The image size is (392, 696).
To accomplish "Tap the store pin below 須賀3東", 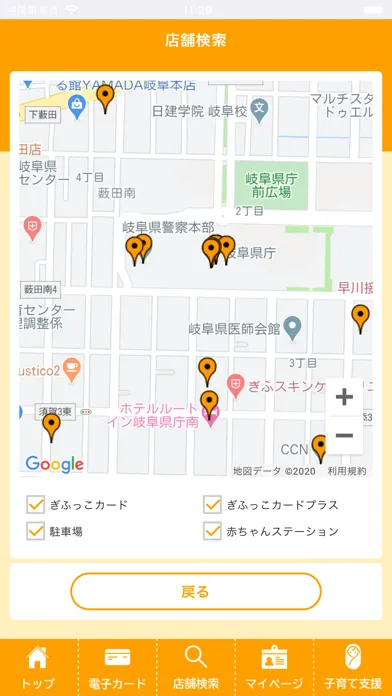I will 51,427.
